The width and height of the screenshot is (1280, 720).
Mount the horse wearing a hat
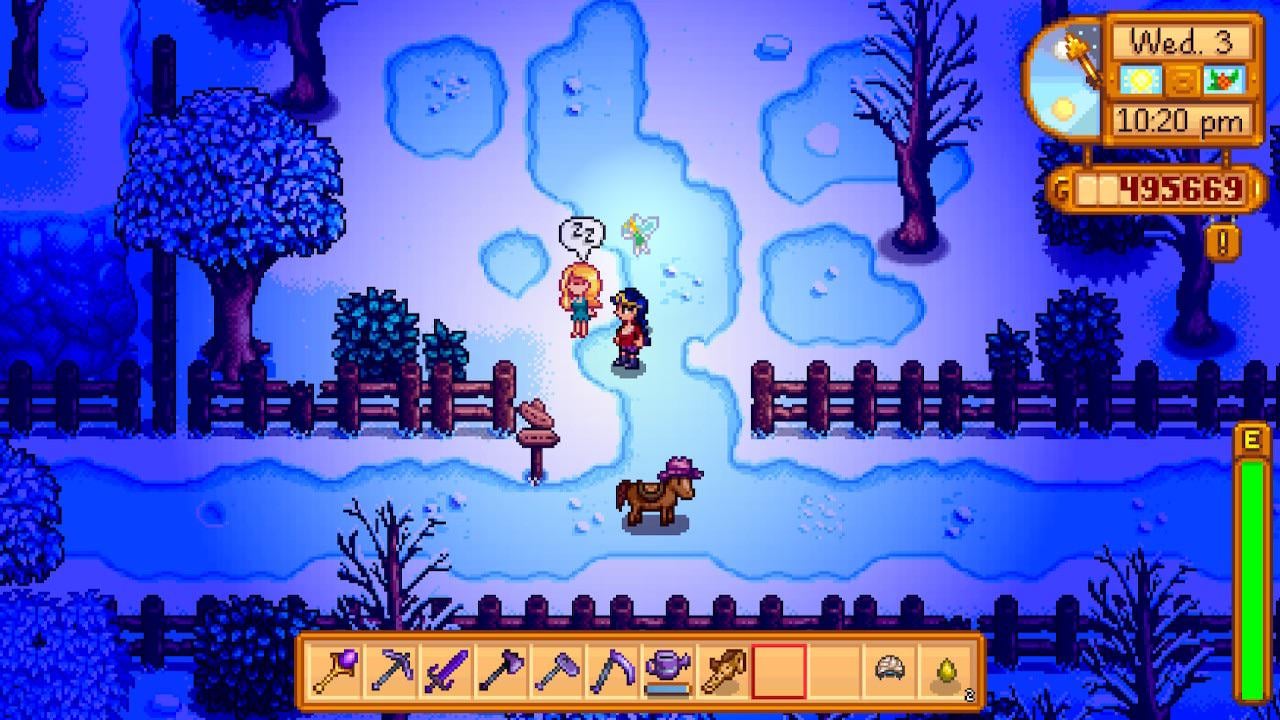point(656,495)
